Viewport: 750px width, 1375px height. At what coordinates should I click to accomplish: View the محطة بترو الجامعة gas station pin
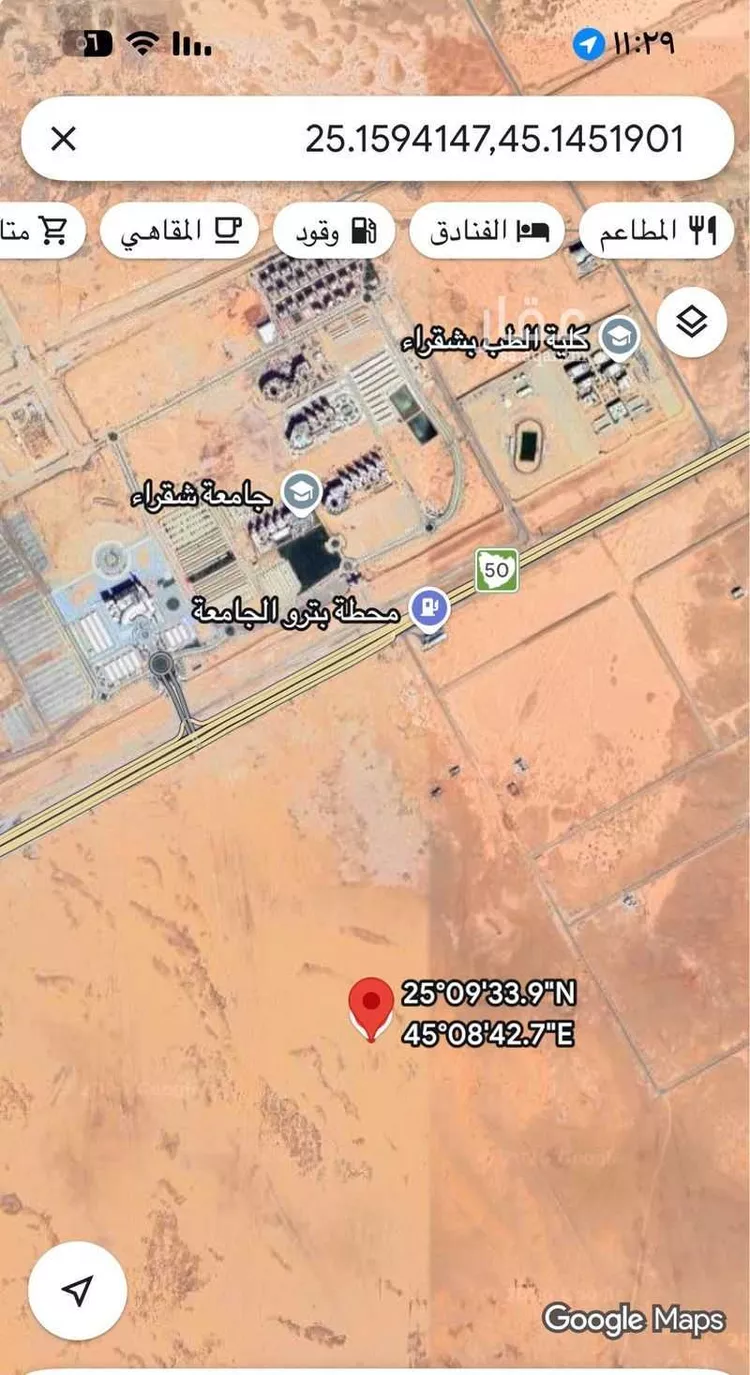(x=430, y=606)
